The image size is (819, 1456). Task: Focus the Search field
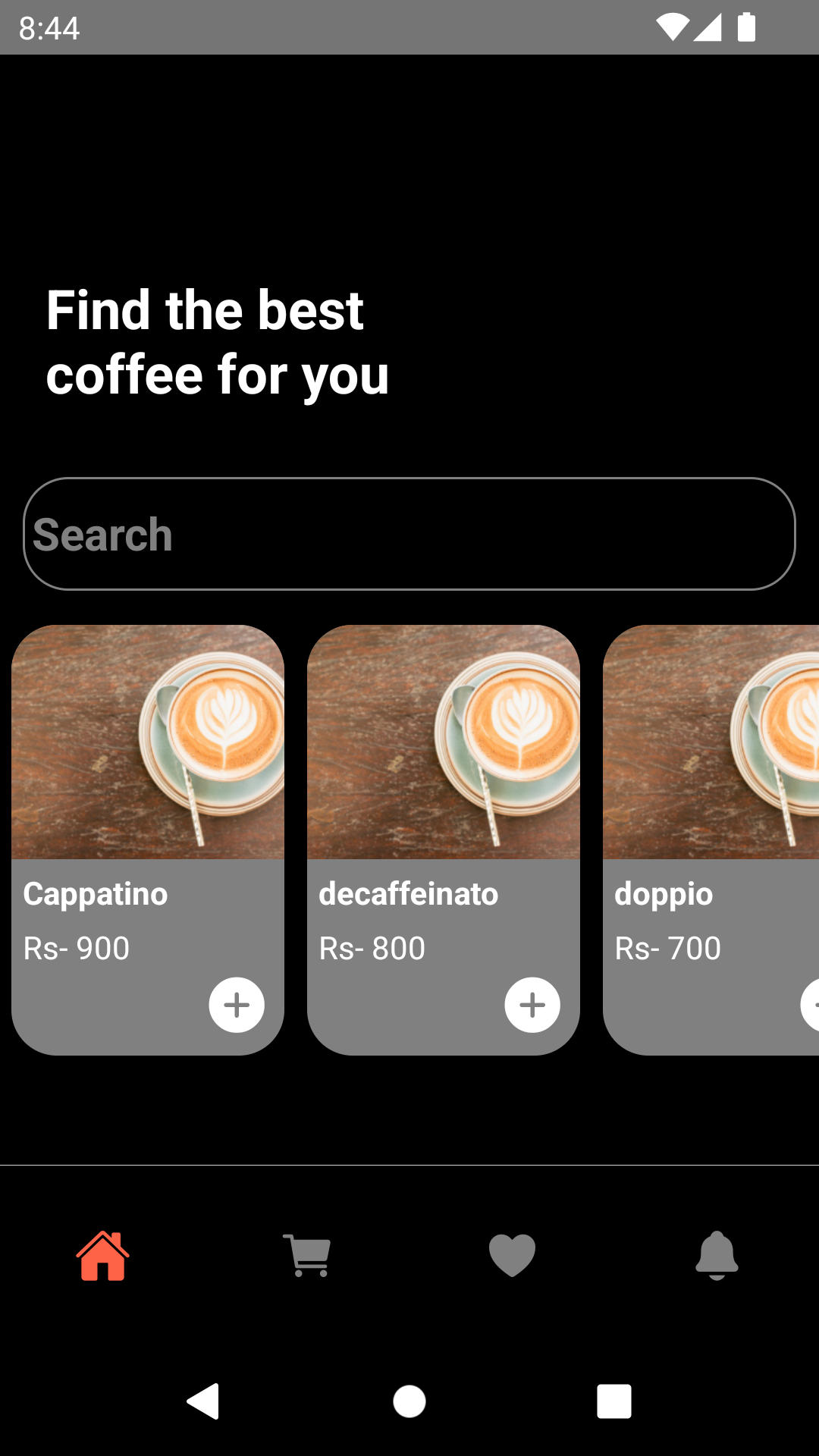409,534
